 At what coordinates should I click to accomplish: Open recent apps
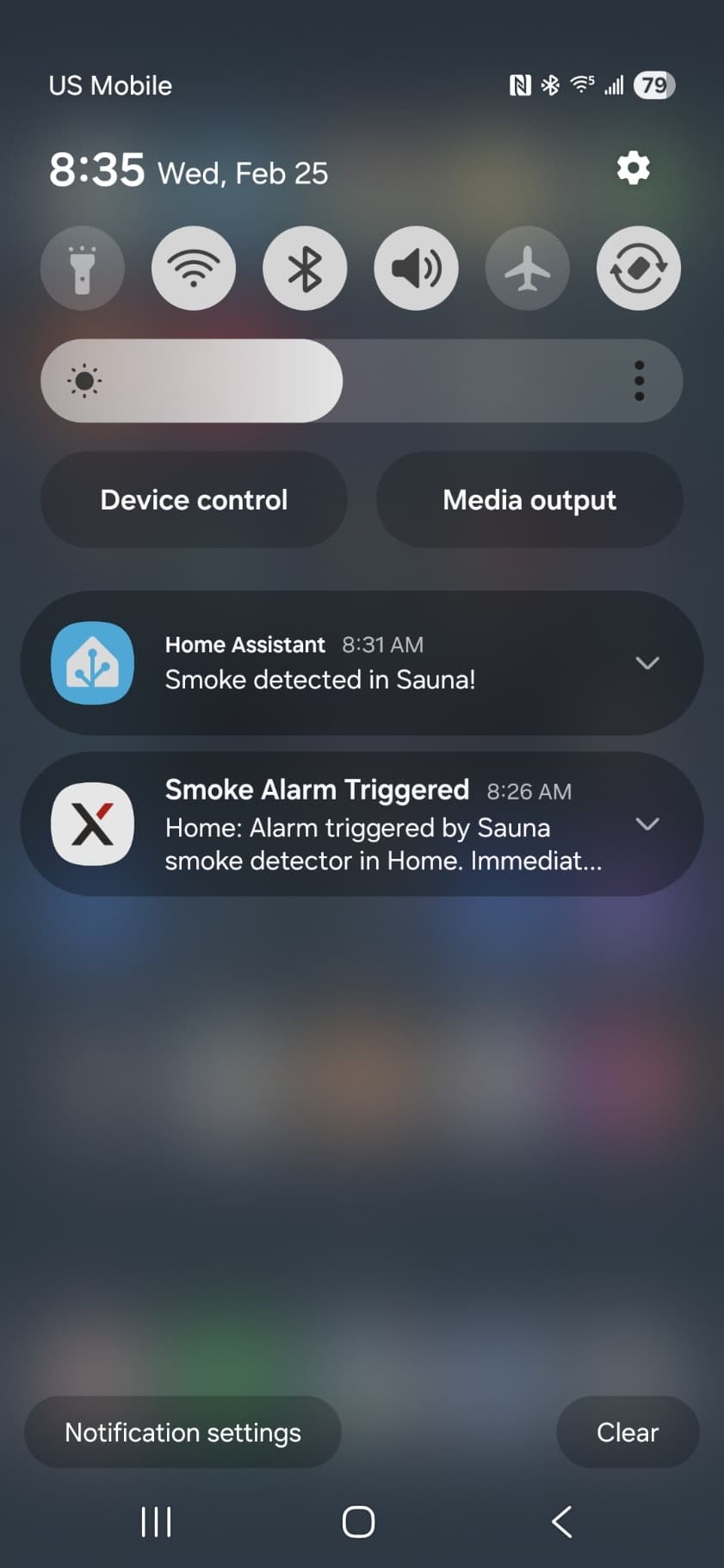tap(156, 1522)
